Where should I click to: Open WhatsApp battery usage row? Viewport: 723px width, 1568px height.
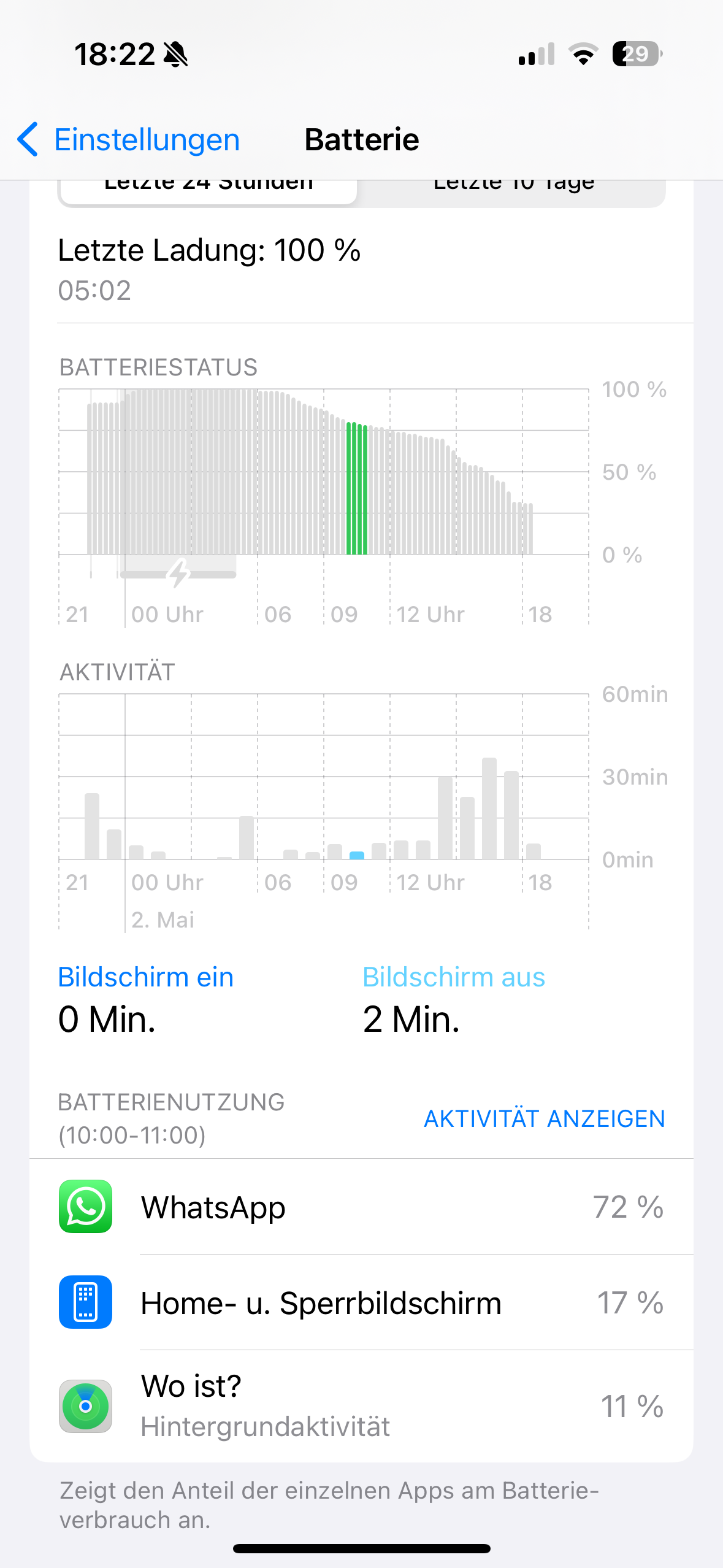pyautogui.click(x=361, y=1207)
